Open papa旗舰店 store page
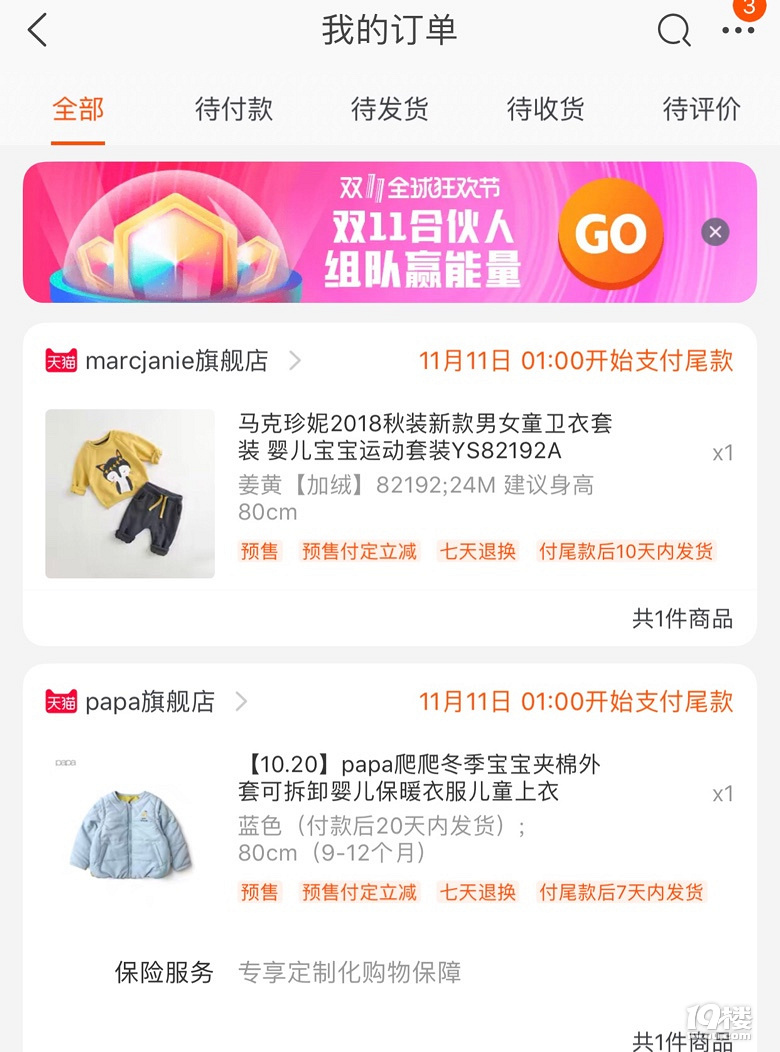Screen dimensions: 780x1052 coord(150,702)
